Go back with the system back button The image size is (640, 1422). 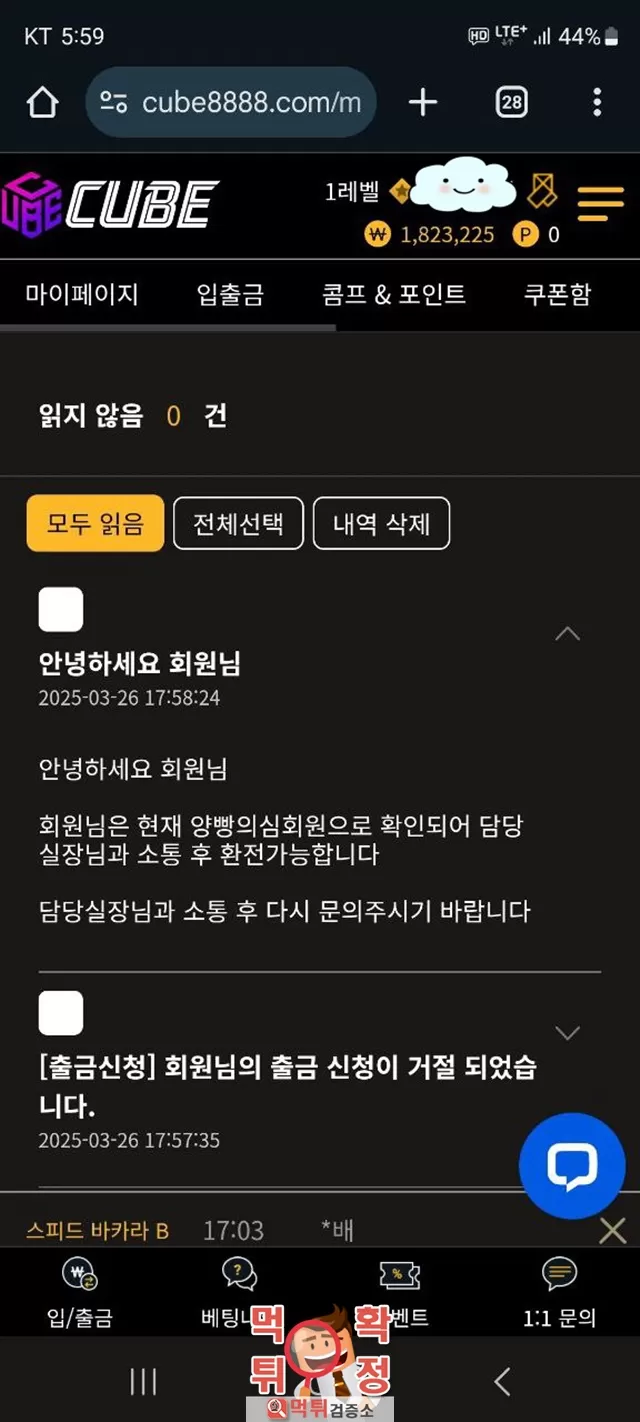tap(502, 1382)
